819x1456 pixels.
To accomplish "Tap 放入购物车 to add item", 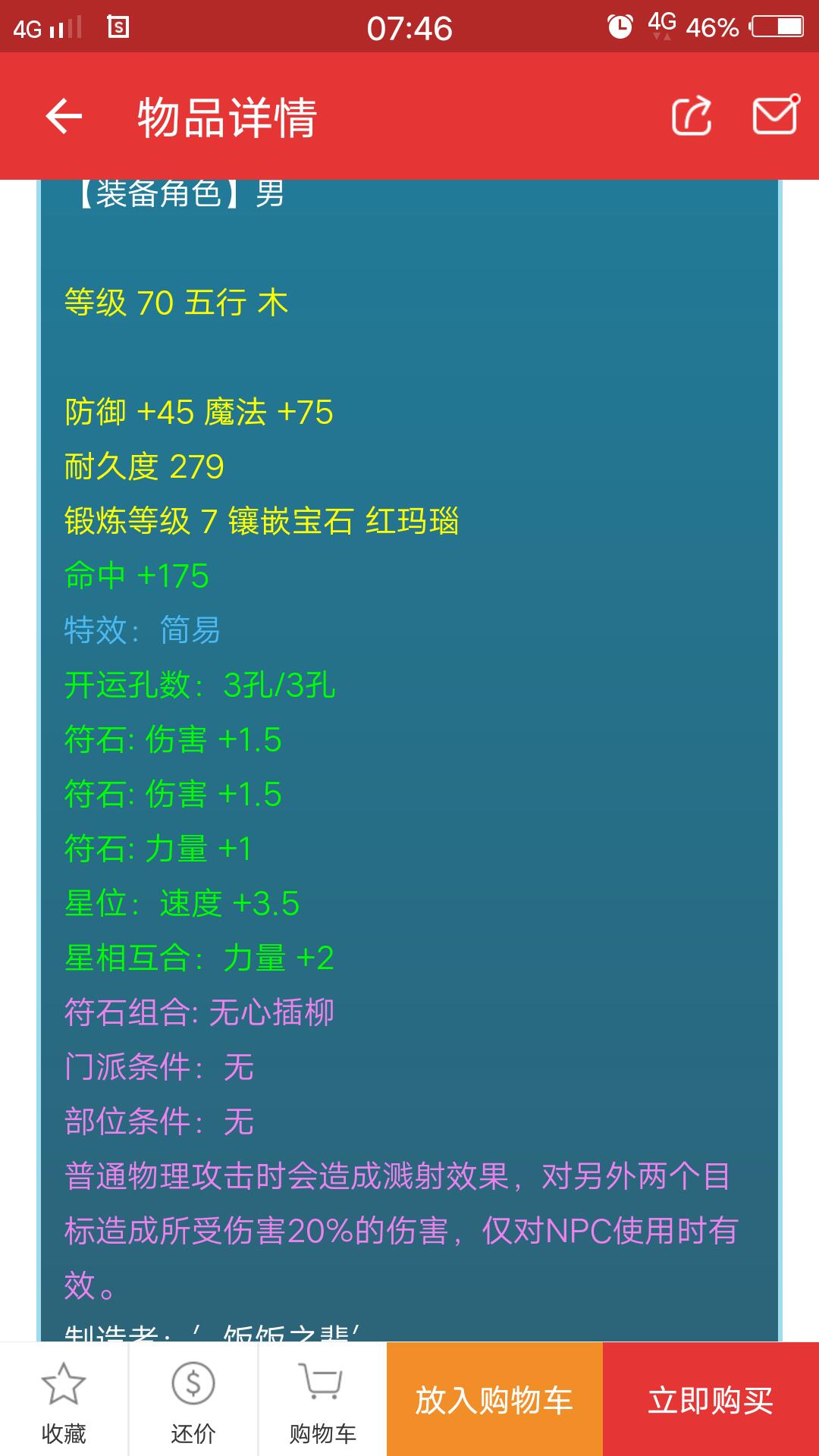I will [494, 1401].
